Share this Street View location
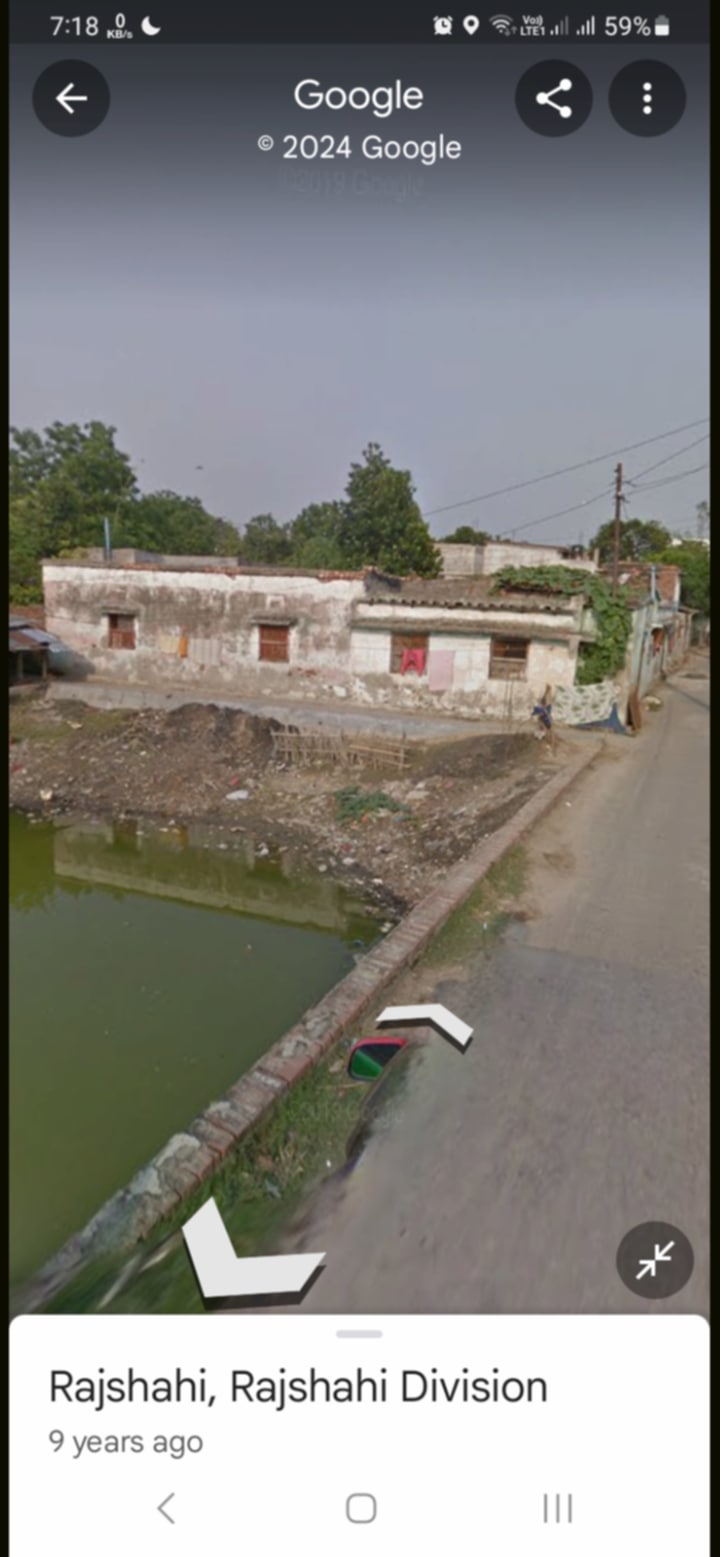The height and width of the screenshot is (1557, 720). pos(554,98)
